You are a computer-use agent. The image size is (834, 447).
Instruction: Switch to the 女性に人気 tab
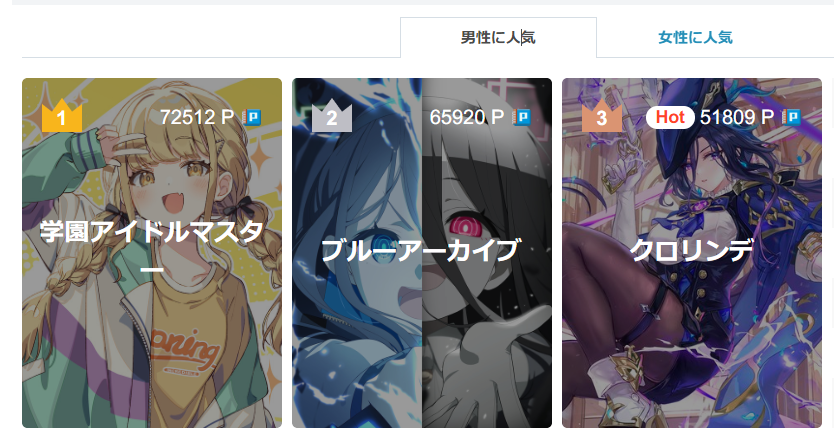695,38
